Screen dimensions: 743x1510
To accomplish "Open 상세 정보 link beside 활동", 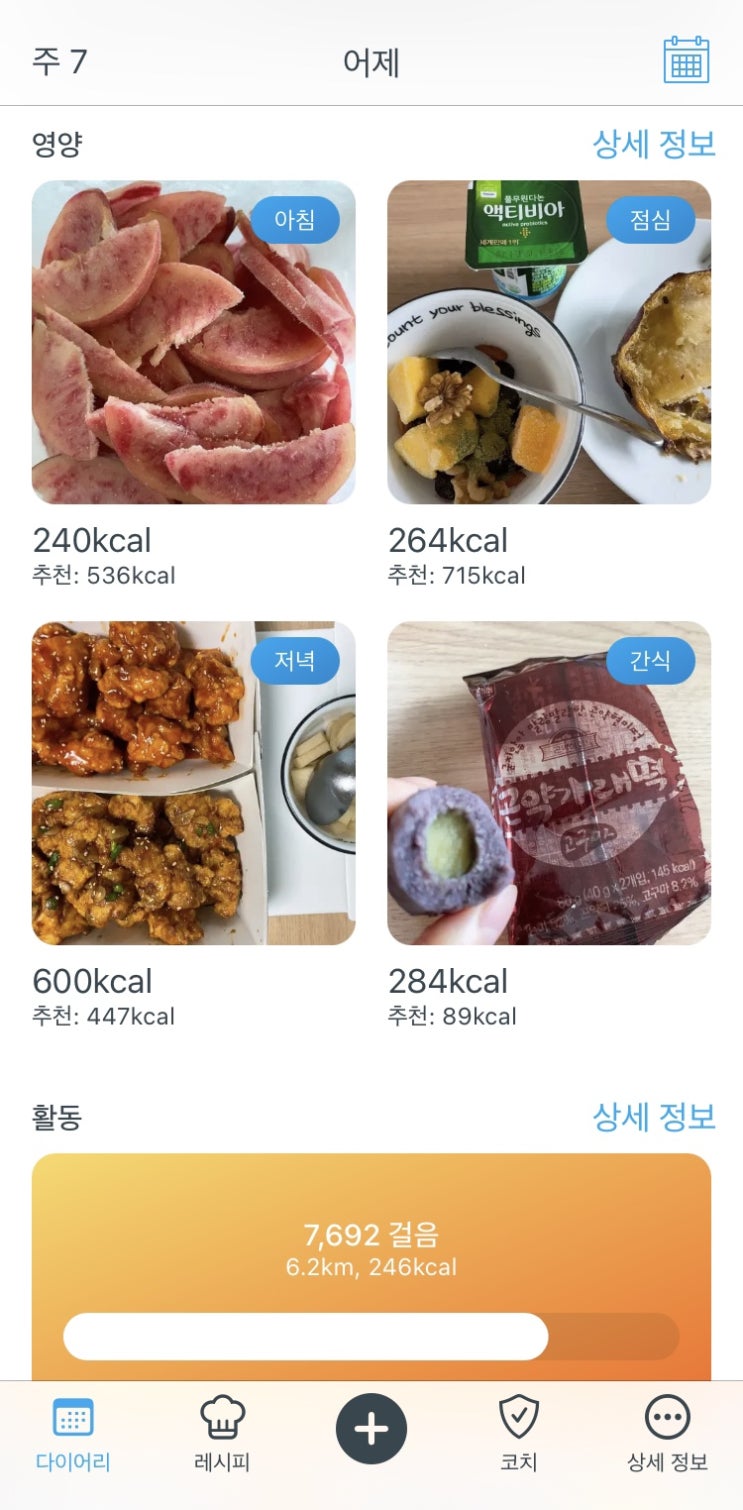I will point(654,1117).
